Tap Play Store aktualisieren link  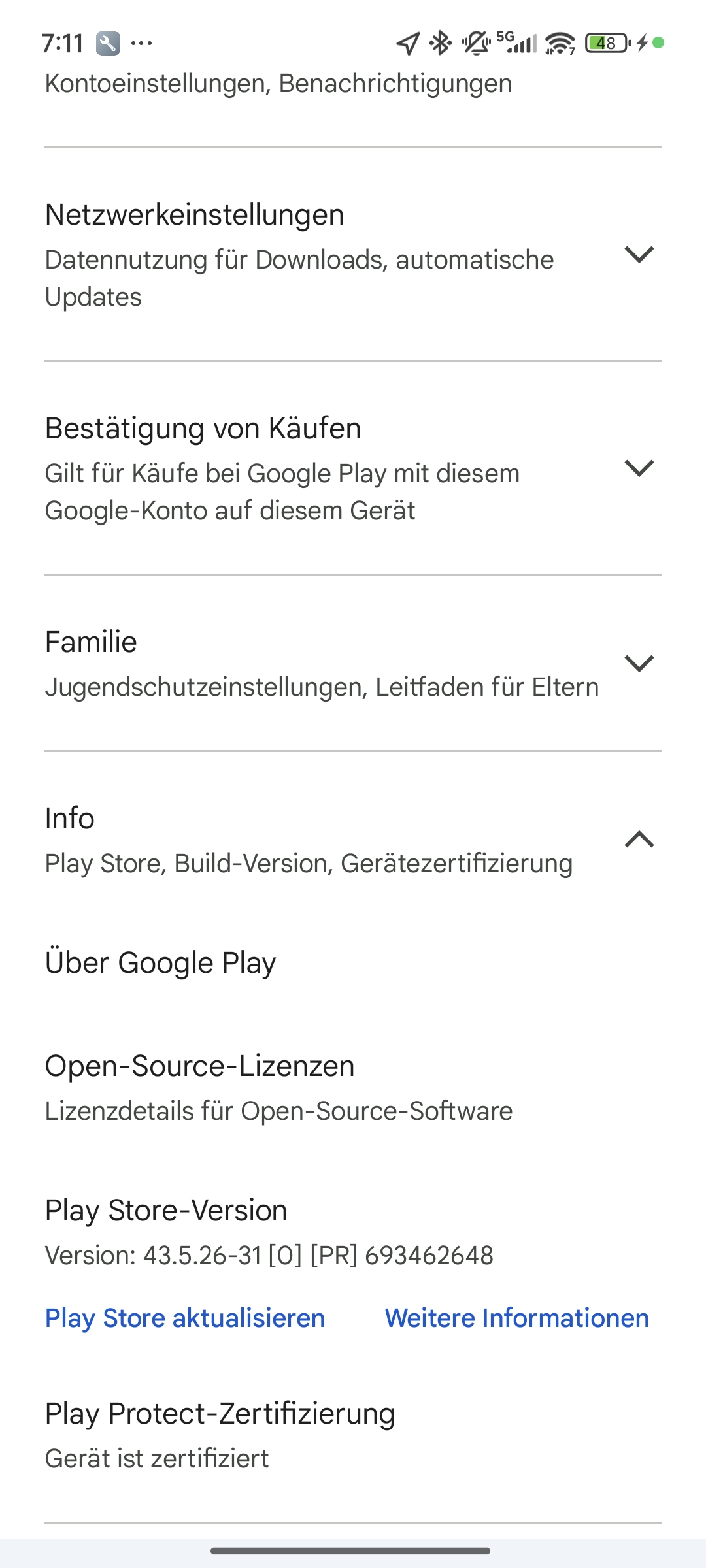point(185,1318)
